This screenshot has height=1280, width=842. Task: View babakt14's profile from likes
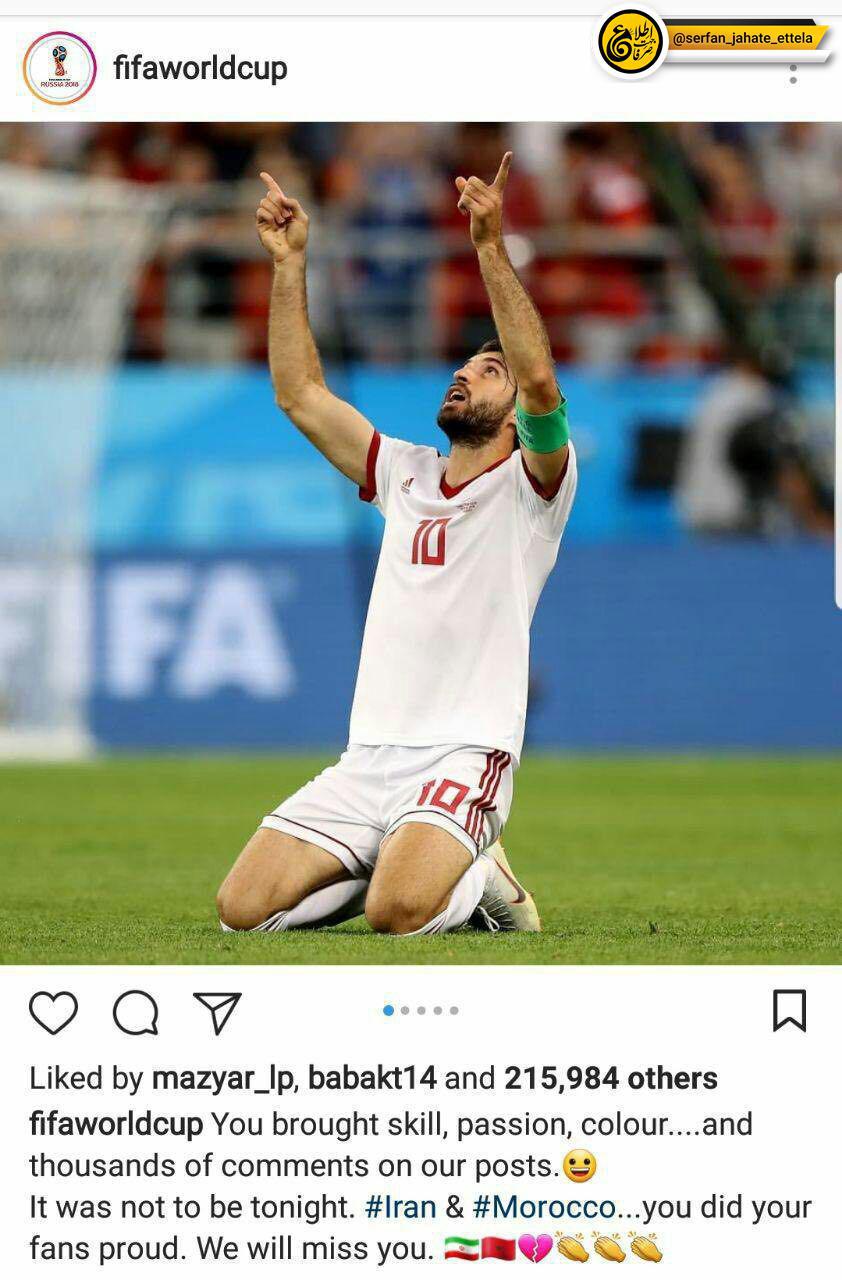point(372,1078)
